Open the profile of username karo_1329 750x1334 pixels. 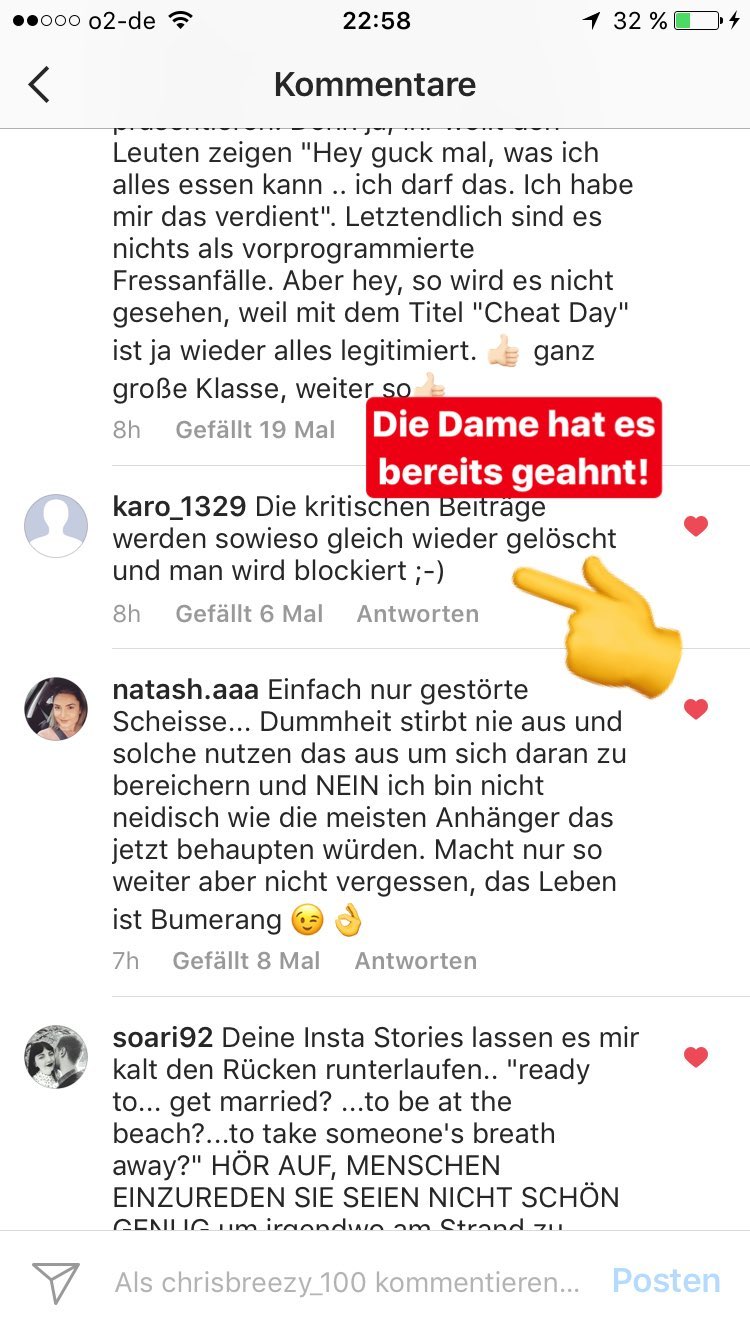179,507
